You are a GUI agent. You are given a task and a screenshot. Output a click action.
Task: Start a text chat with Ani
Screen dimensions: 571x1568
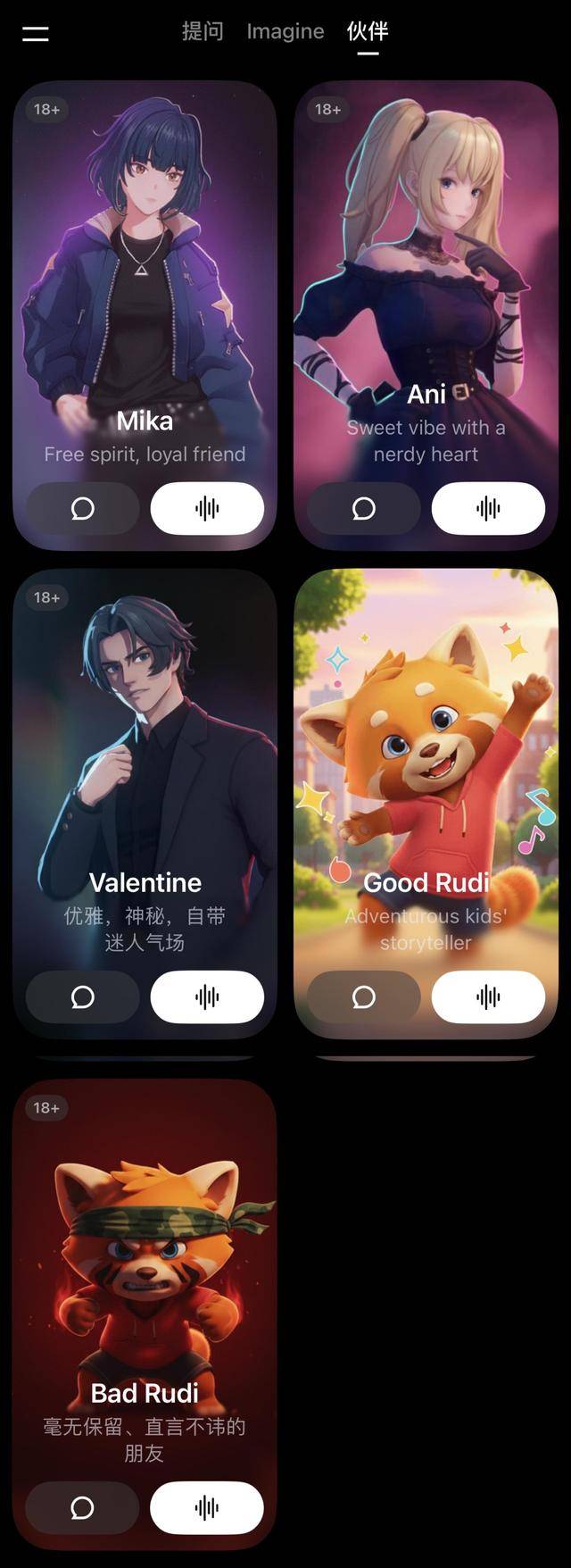(x=363, y=509)
